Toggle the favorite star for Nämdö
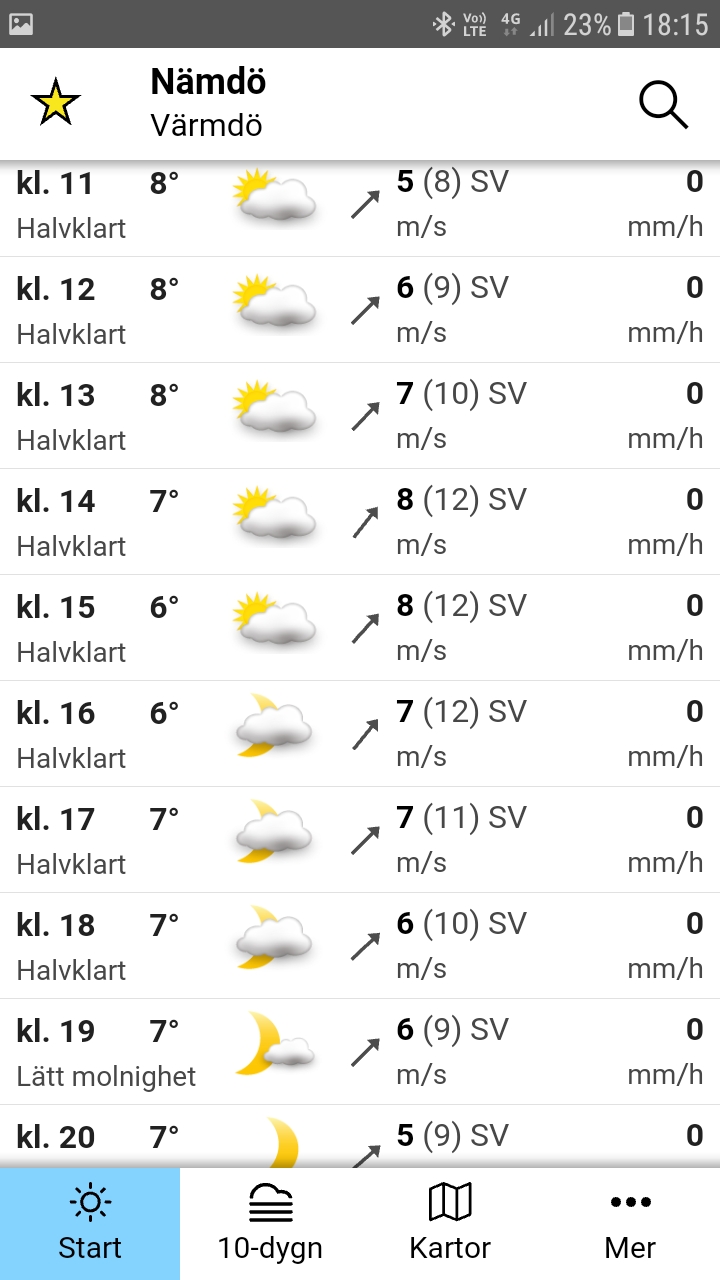 coord(55,103)
